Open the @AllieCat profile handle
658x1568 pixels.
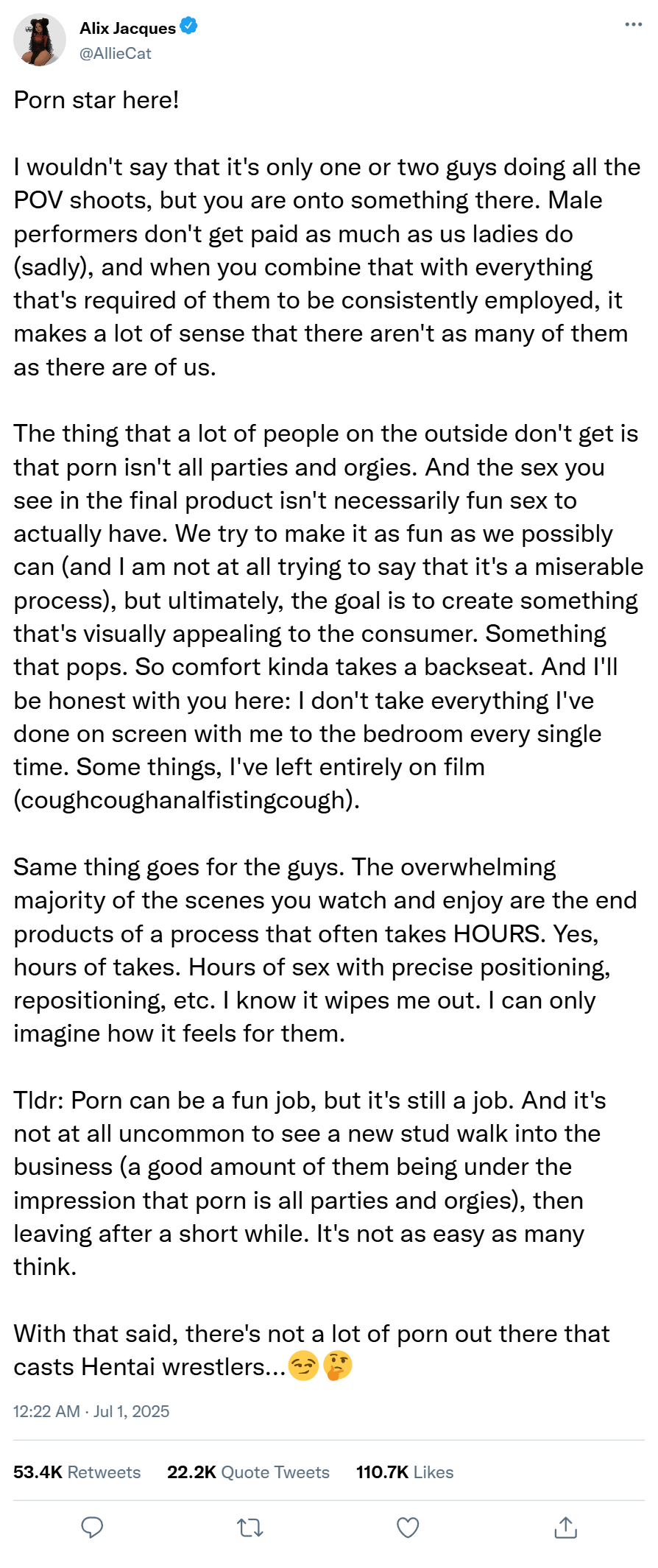click(x=115, y=53)
